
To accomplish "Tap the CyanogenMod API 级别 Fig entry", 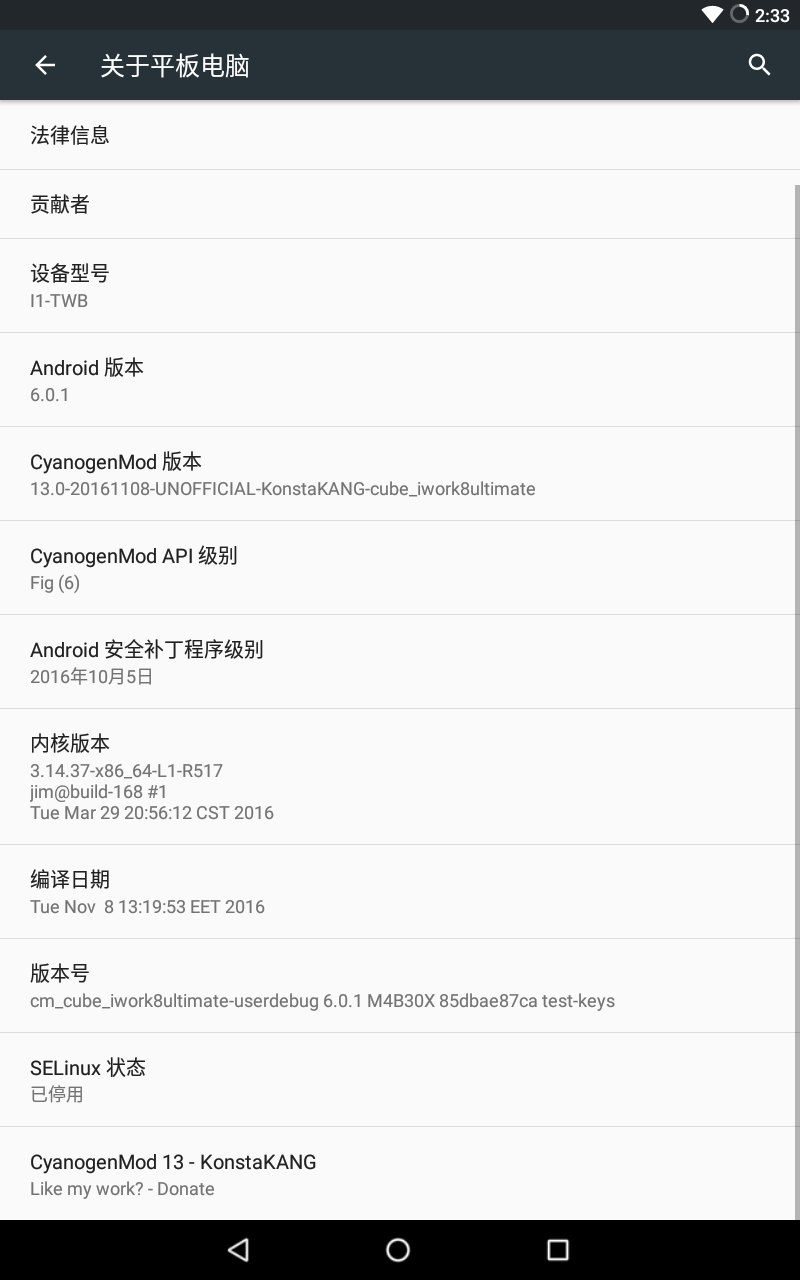I will pyautogui.click(x=400, y=567).
